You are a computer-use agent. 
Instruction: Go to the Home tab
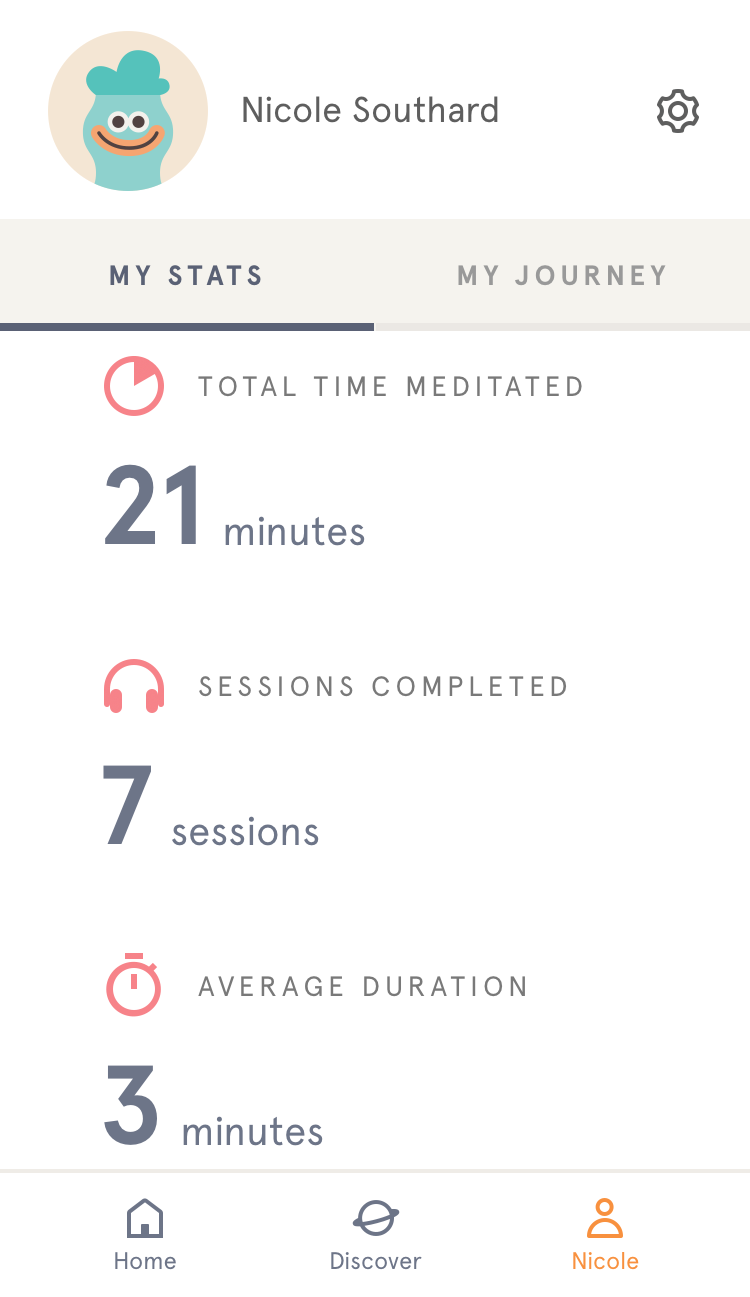coord(145,1234)
